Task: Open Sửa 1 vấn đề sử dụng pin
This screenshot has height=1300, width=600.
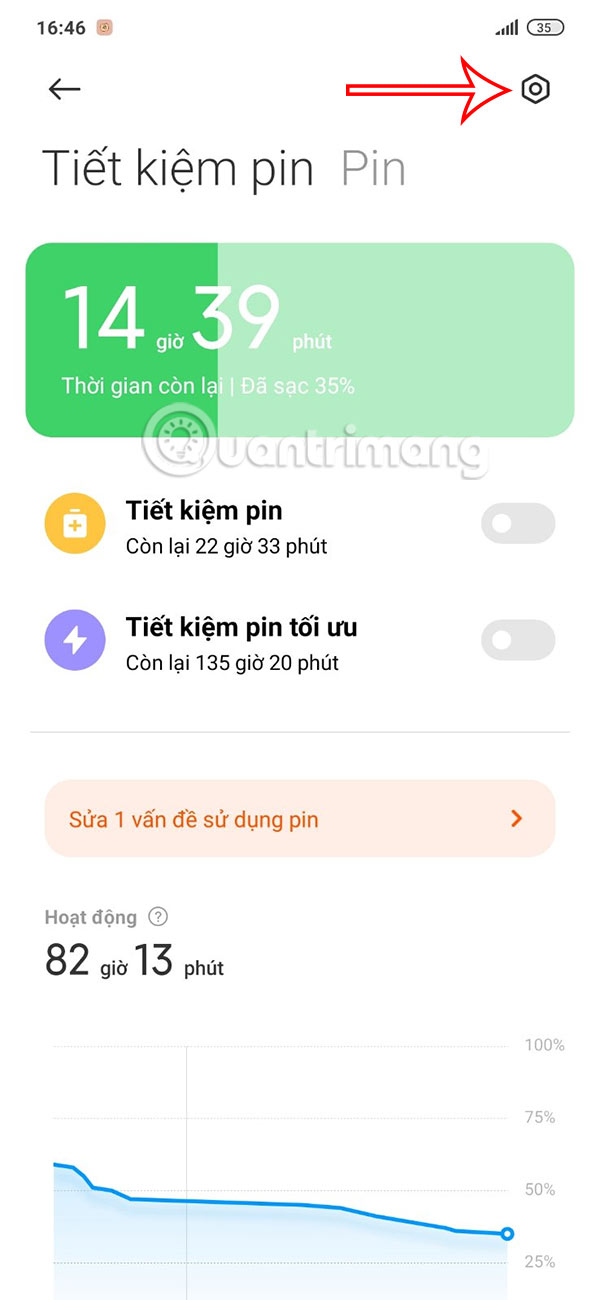Action: click(299, 819)
